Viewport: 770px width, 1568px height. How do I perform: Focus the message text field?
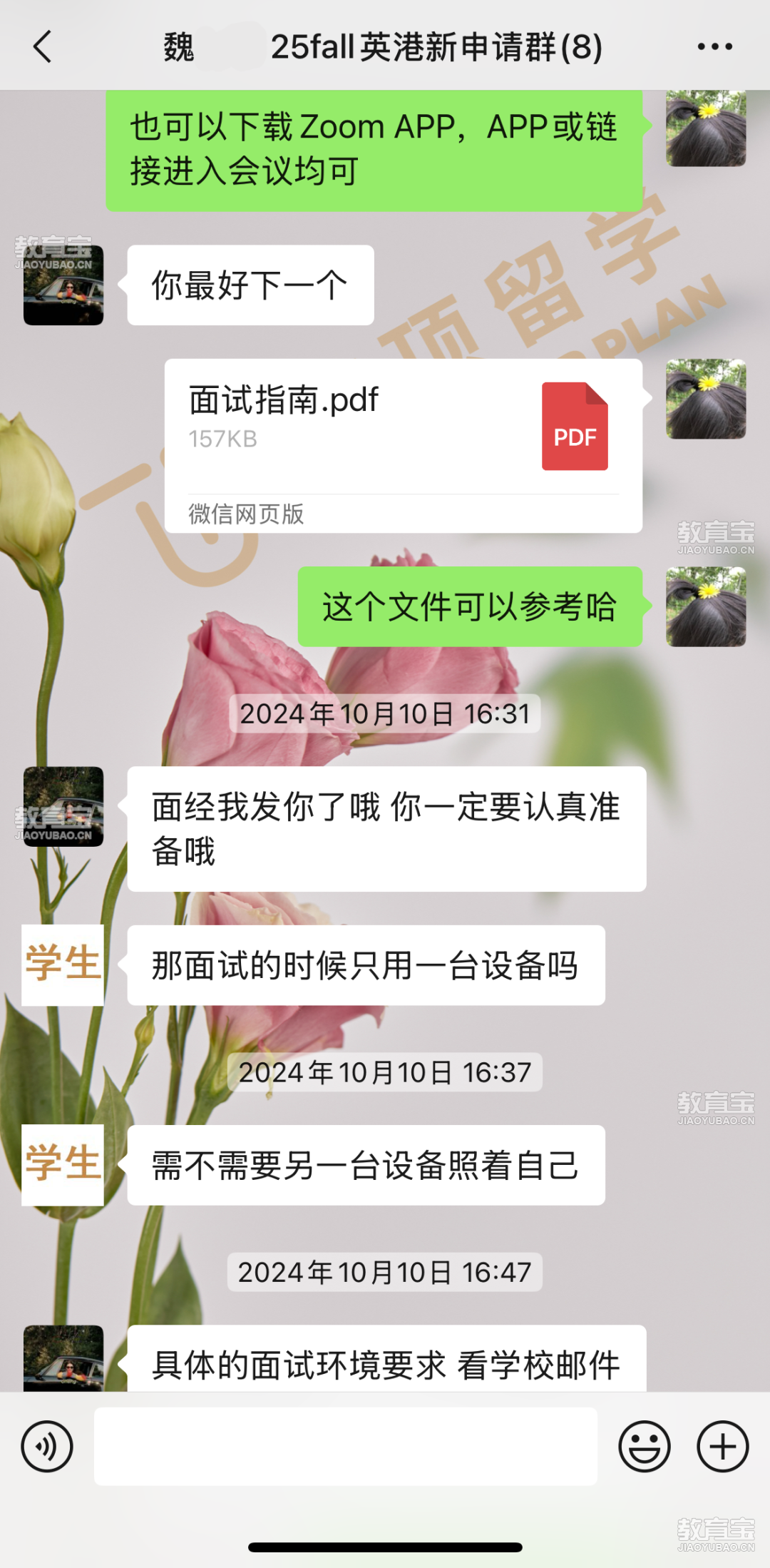coord(345,1447)
